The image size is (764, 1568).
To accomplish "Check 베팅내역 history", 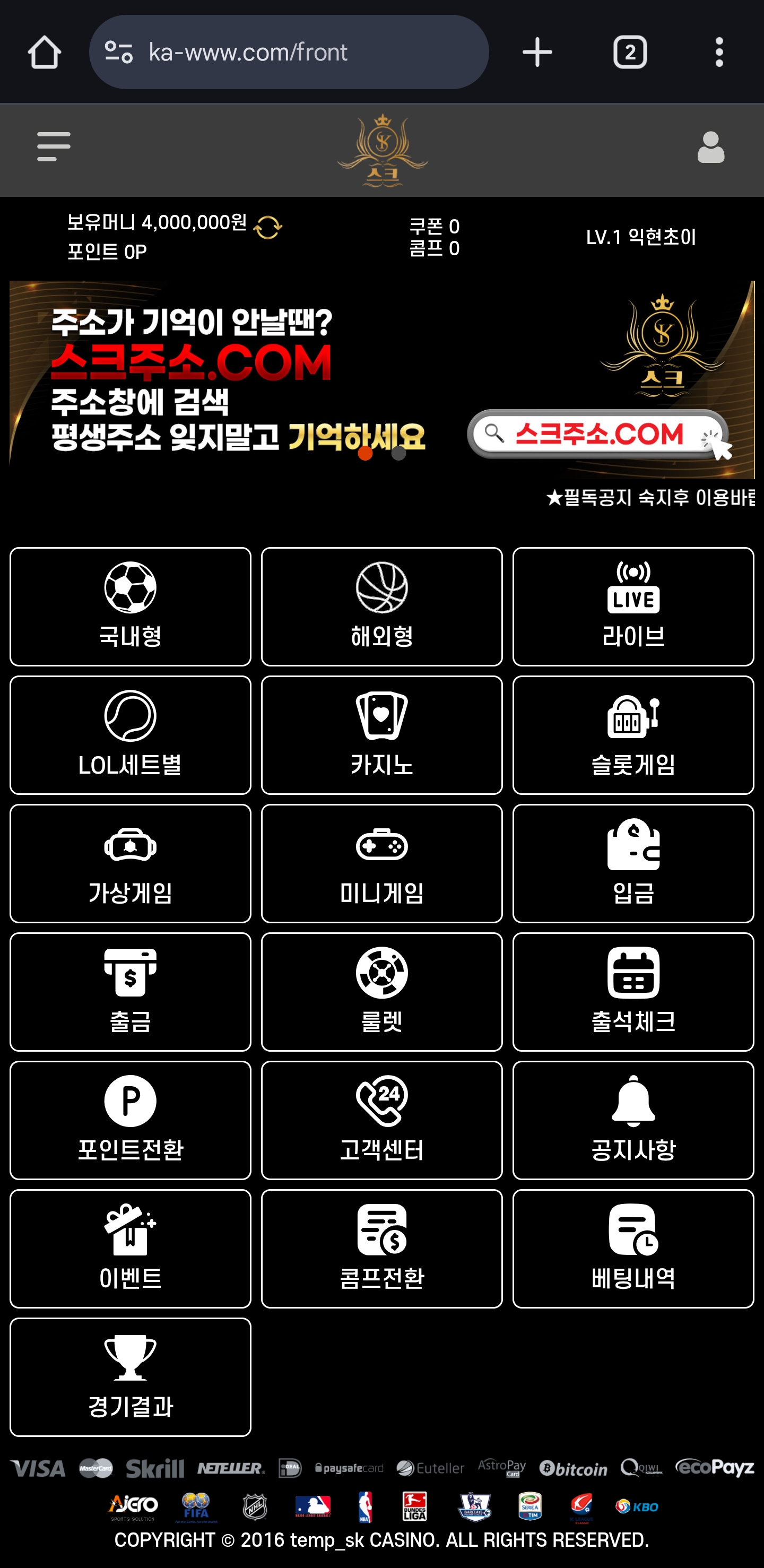I will 633,1249.
